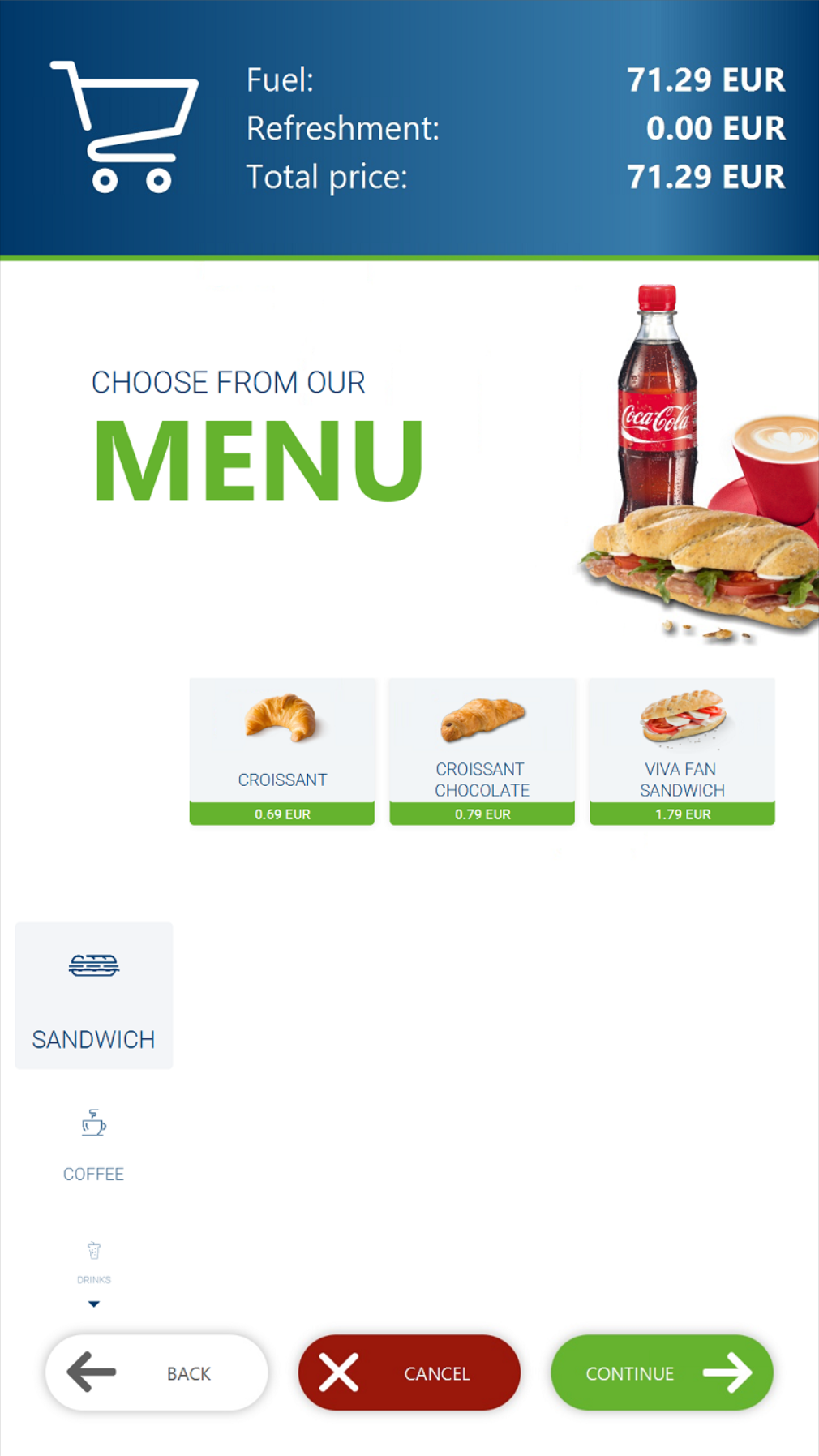Switch to the Sandwich category

click(x=94, y=995)
